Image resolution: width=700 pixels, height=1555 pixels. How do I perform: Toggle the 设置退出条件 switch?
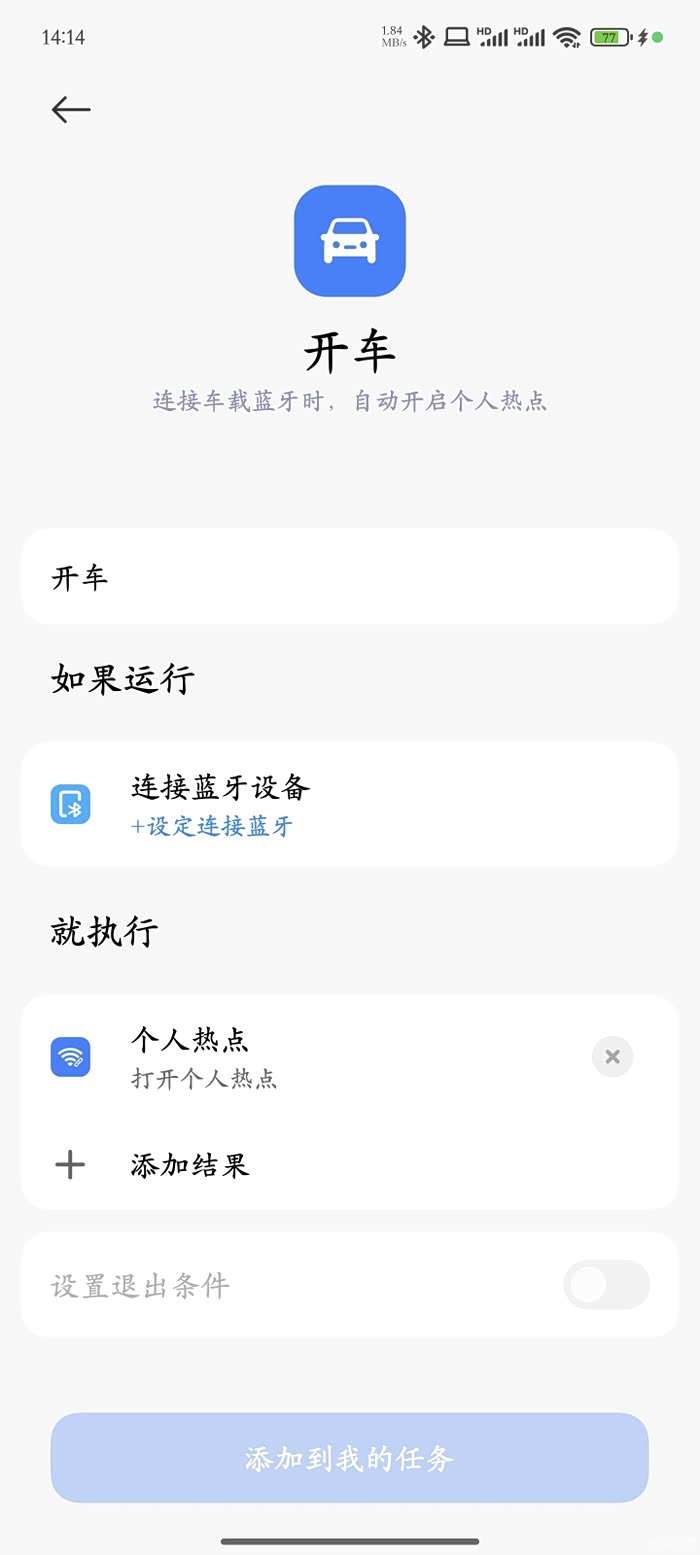click(606, 1285)
